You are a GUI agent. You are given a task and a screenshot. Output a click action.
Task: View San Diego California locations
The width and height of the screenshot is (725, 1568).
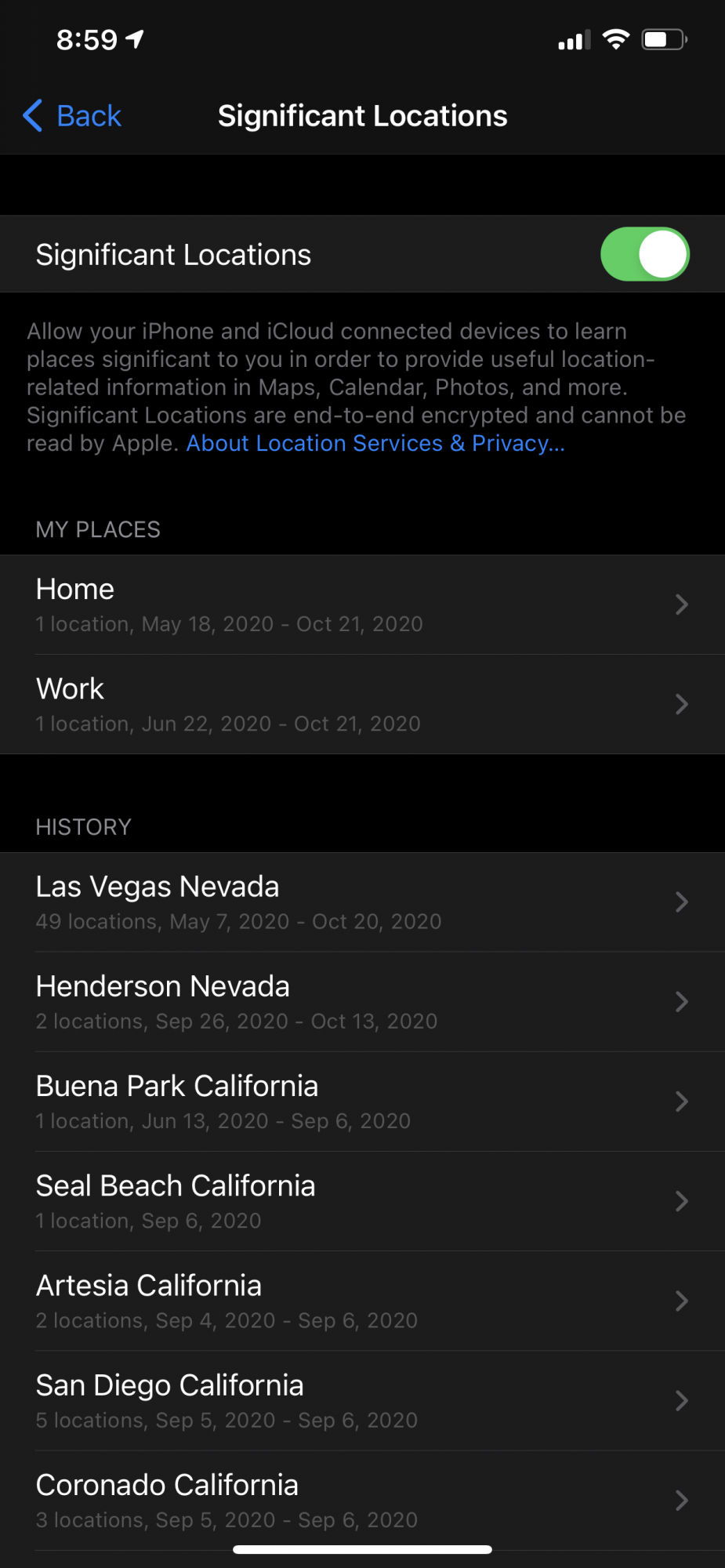point(362,1400)
